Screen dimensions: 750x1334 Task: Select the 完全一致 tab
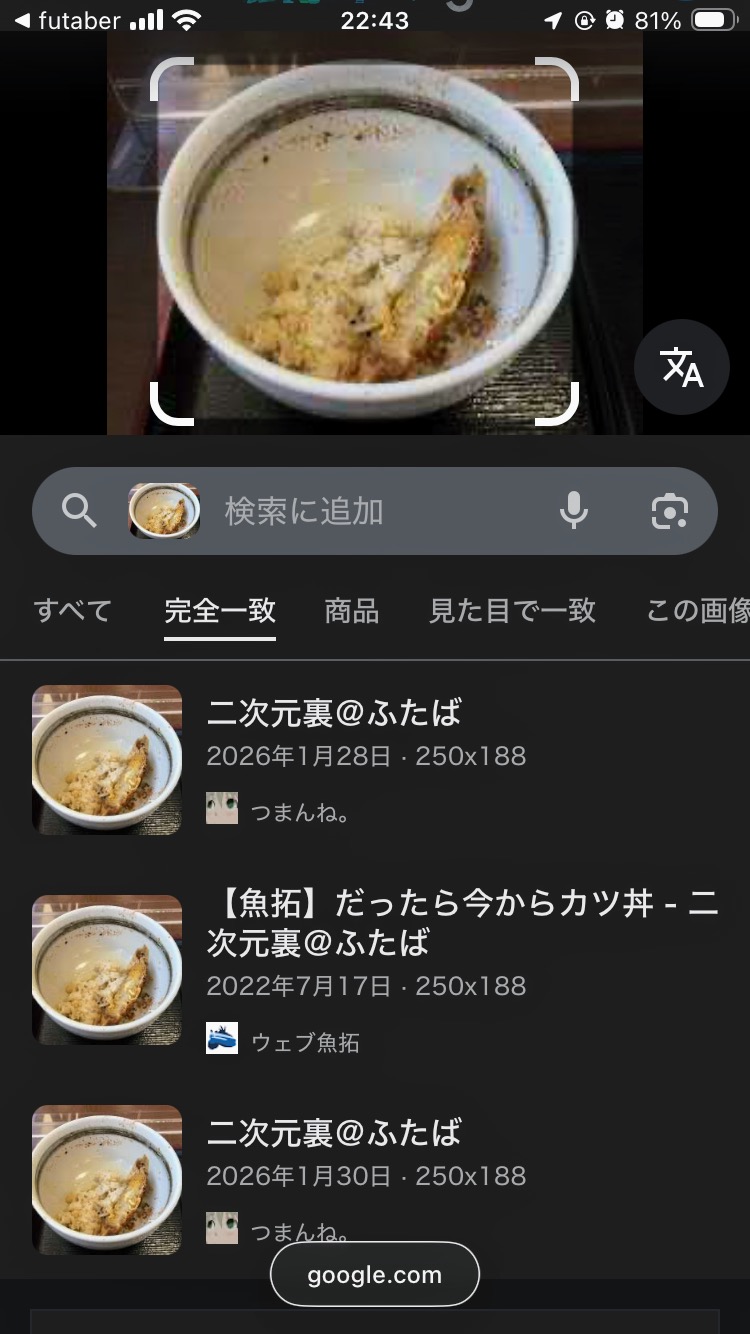(220, 610)
